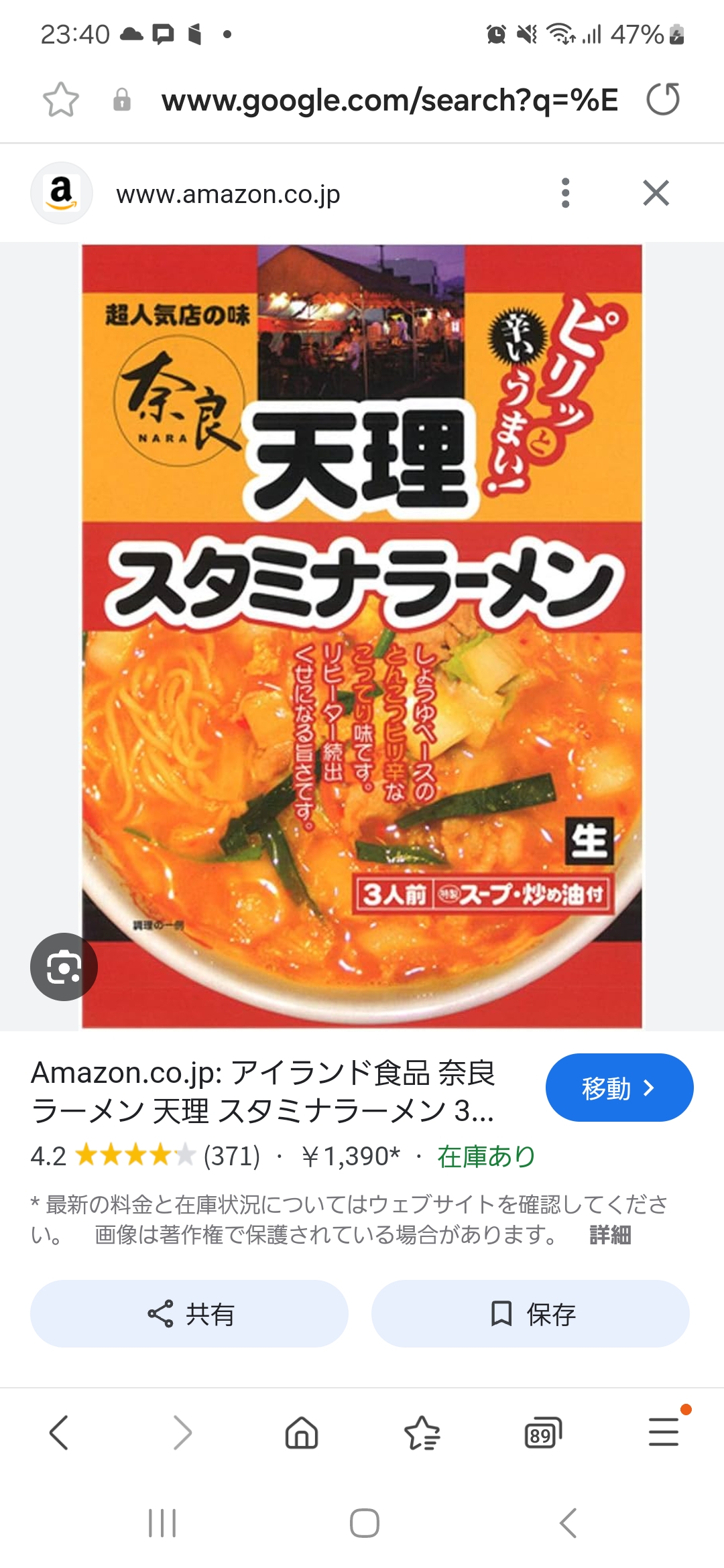724x1568 pixels.
Task: Open recent apps from the system bar
Action: pos(162,1523)
